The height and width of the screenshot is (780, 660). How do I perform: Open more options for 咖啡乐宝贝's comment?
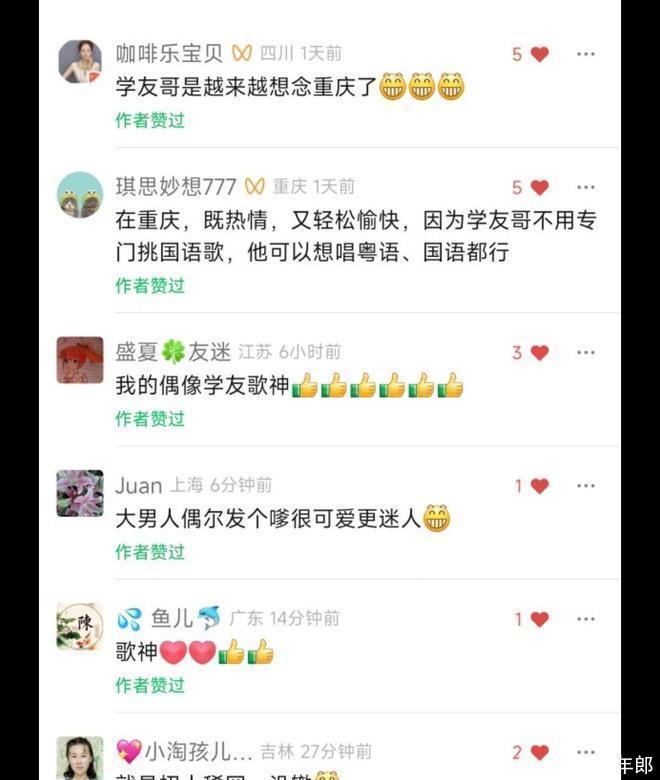[586, 54]
